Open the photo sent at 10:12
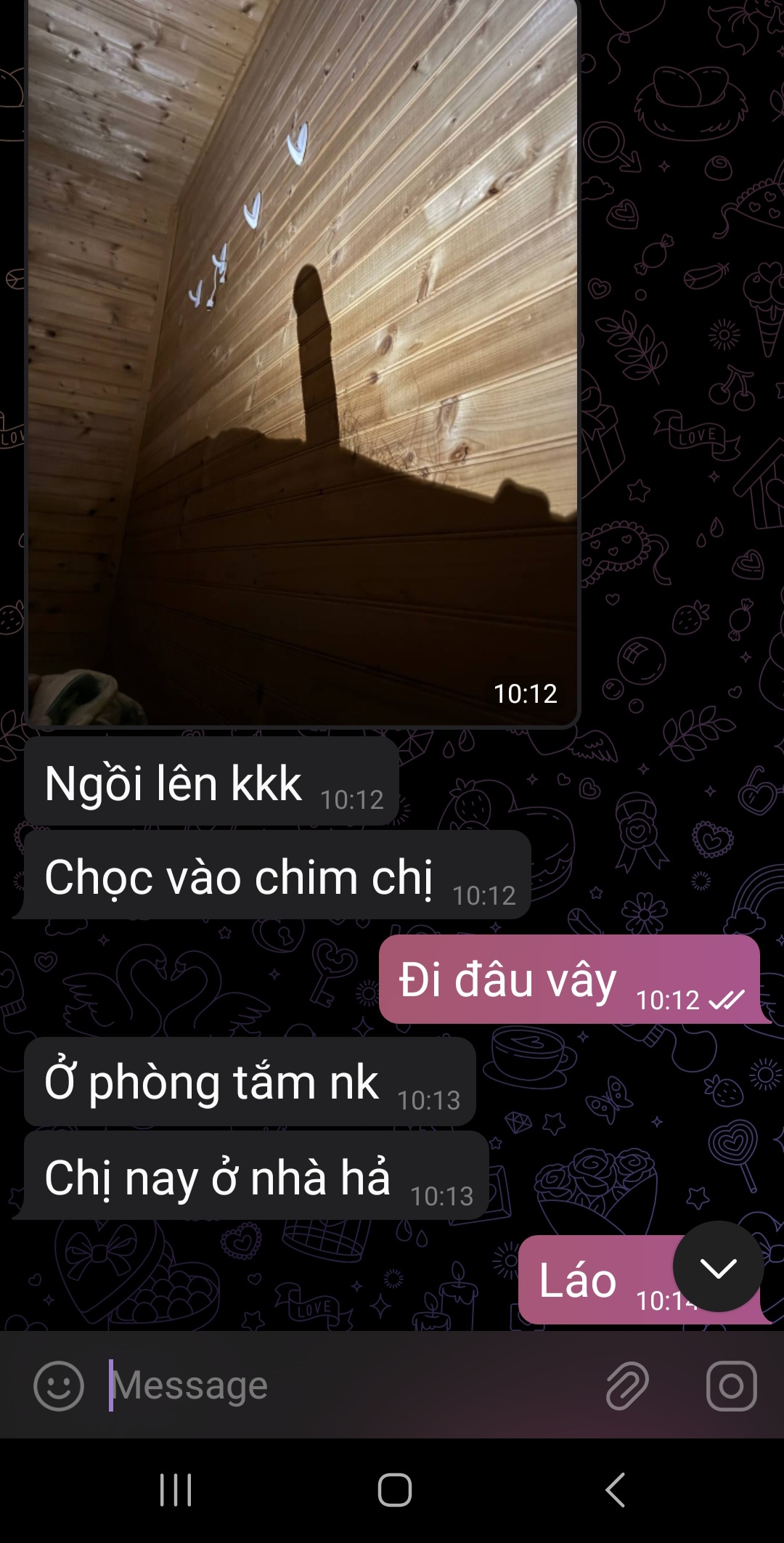784x1543 pixels. click(x=303, y=363)
